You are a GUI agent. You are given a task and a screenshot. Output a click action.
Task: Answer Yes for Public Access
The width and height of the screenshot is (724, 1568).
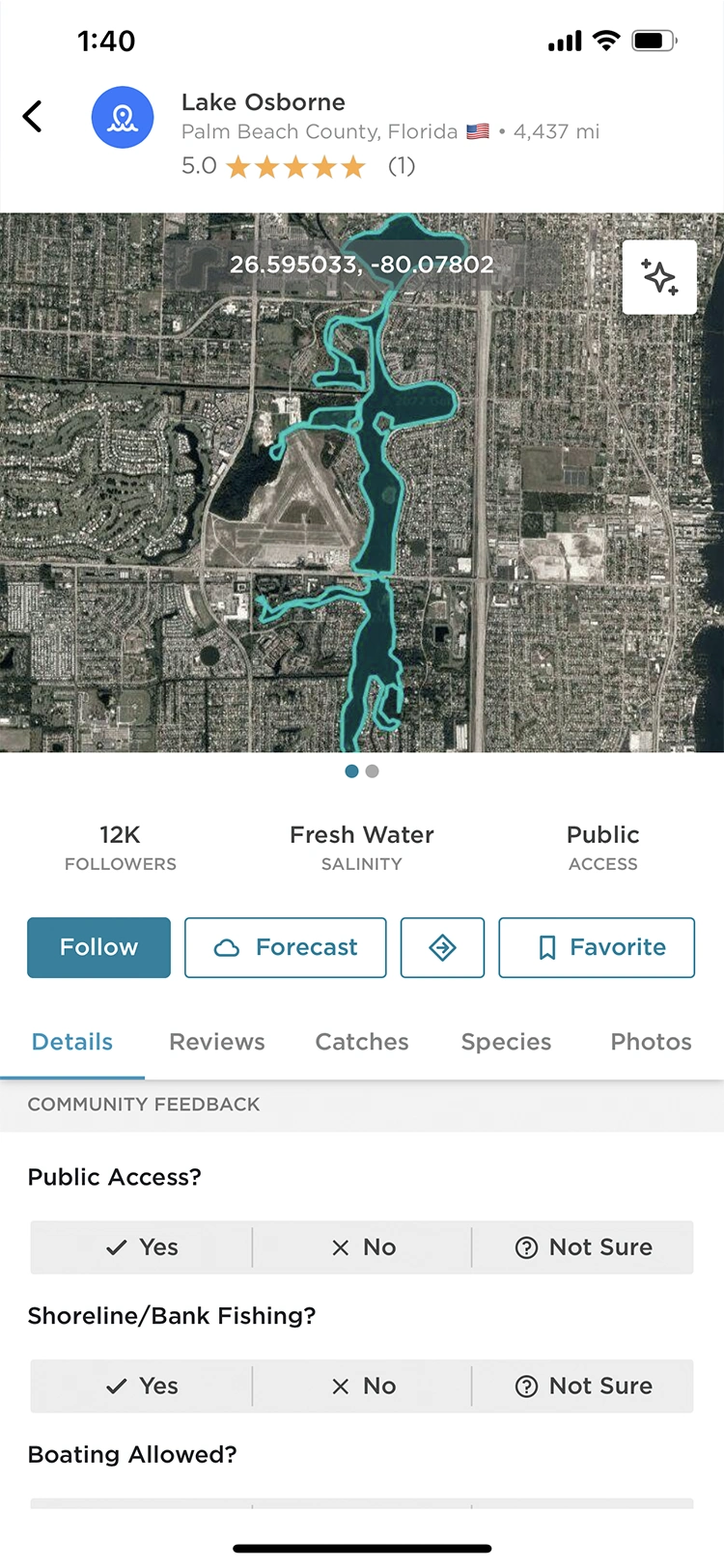coord(142,1247)
